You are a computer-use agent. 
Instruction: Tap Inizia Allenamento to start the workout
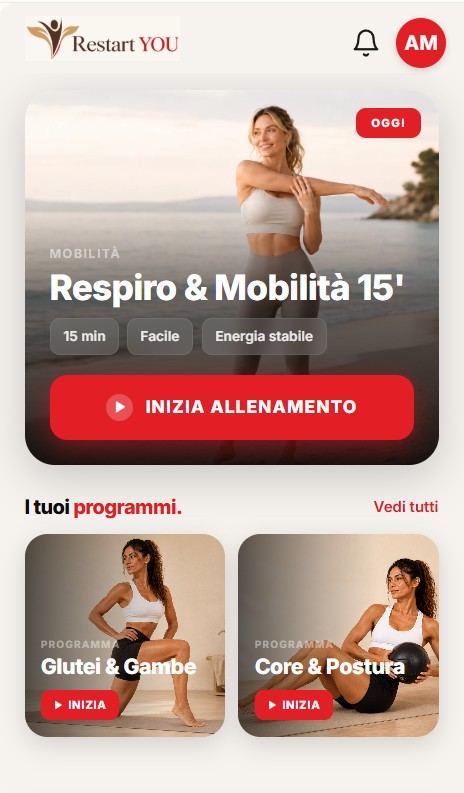click(x=232, y=407)
